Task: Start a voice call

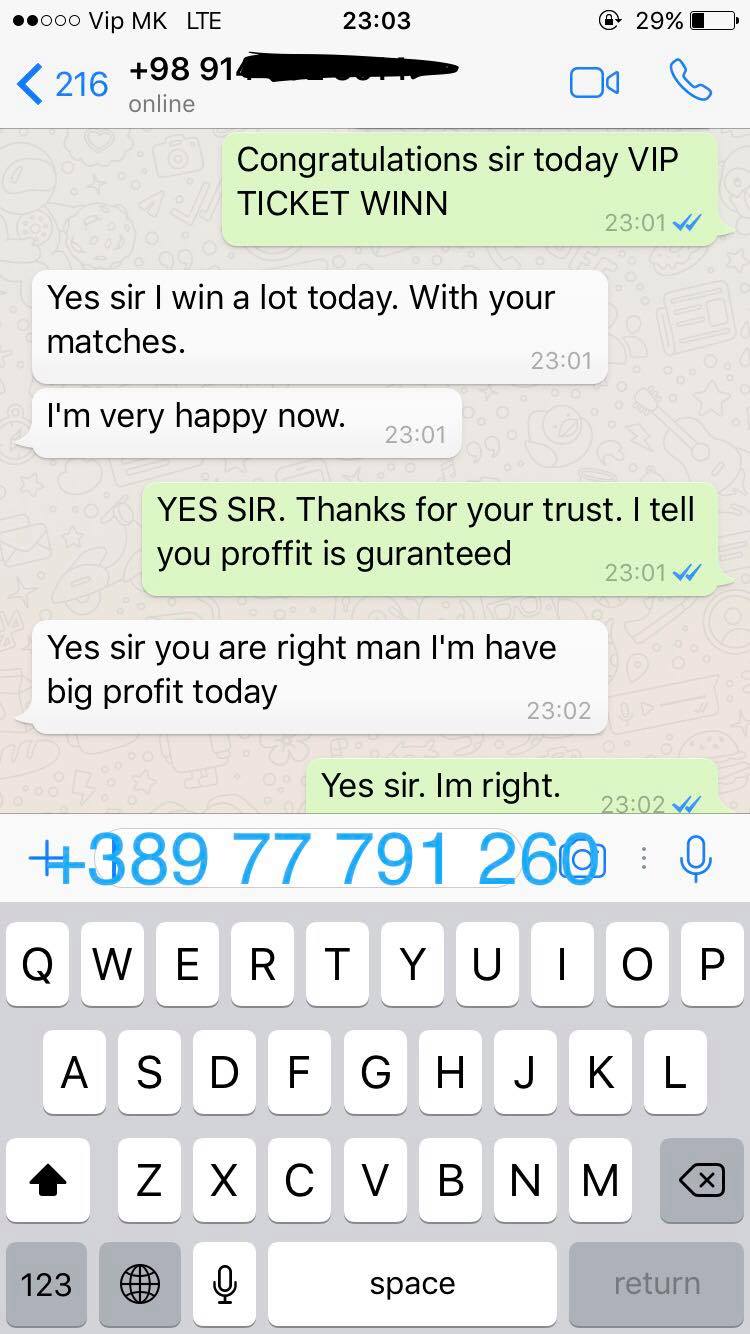Action: 691,81
